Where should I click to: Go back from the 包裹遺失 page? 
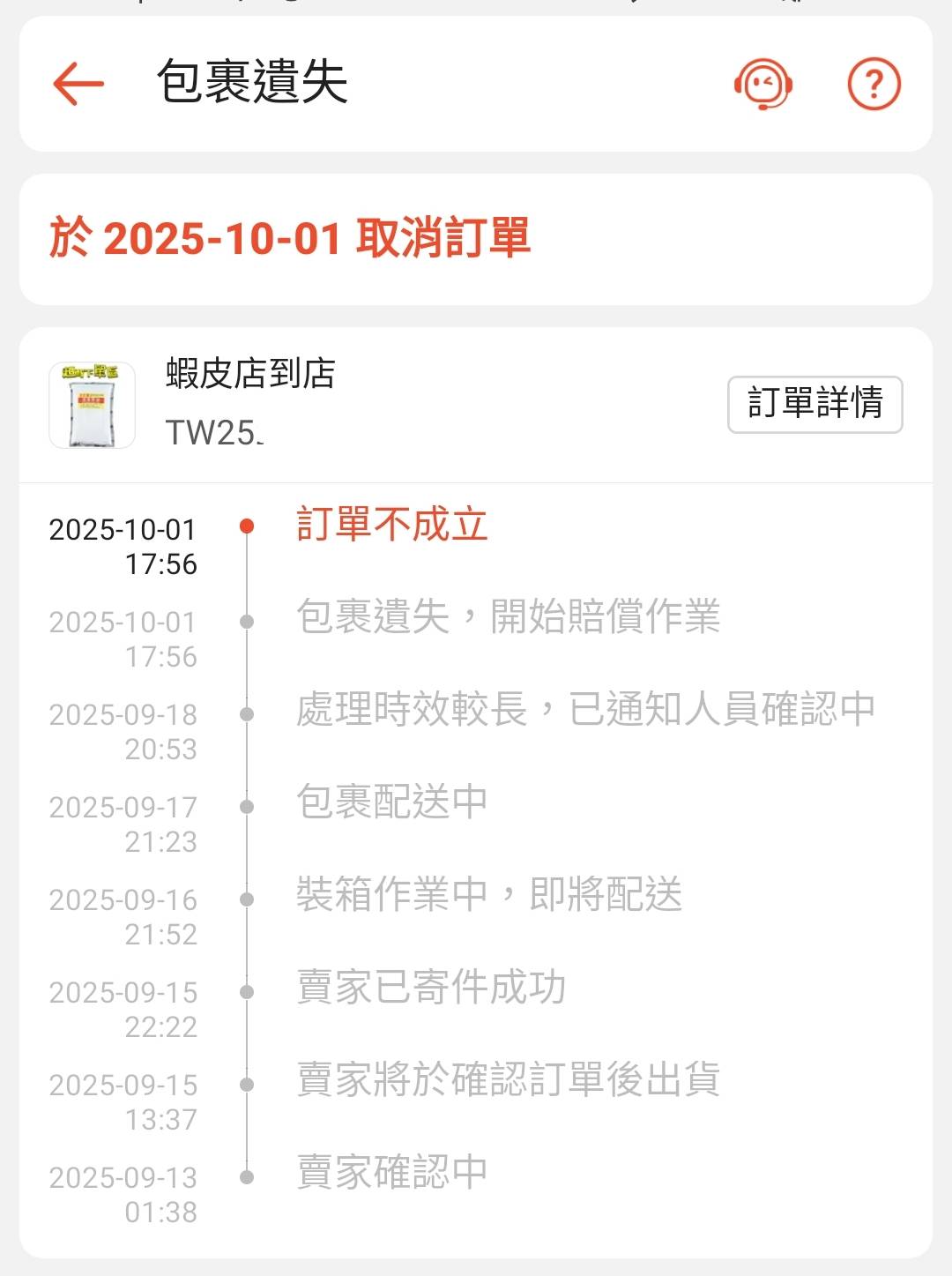(78, 84)
